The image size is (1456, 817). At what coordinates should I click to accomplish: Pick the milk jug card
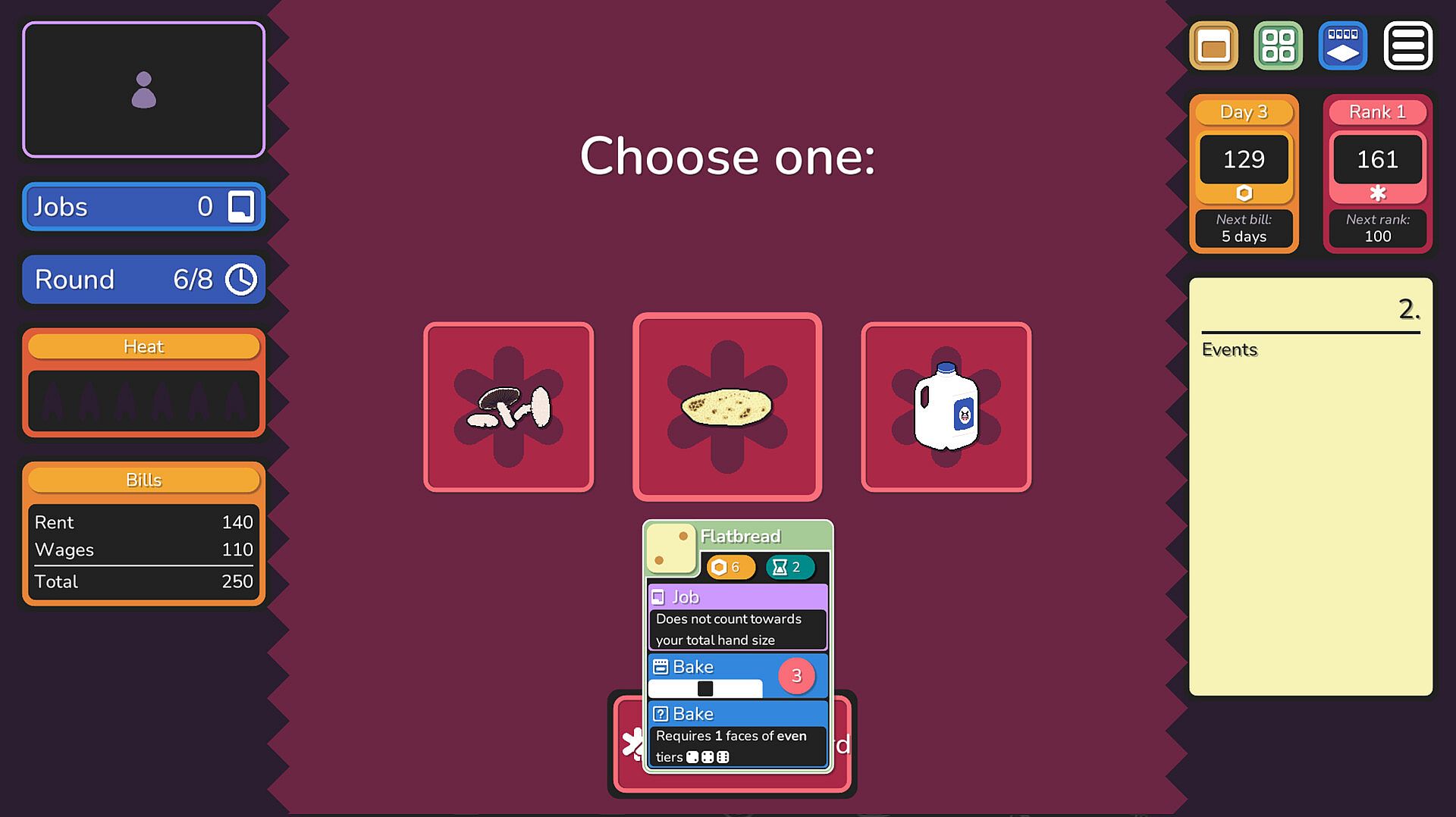[946, 407]
